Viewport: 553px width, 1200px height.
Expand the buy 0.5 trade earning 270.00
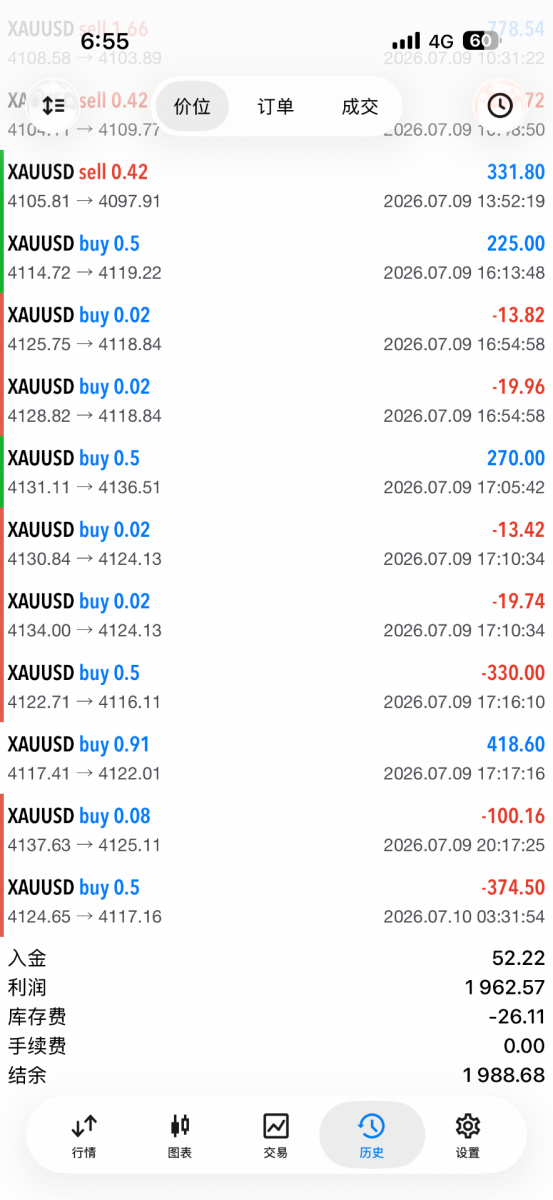pyautogui.click(x=276, y=472)
